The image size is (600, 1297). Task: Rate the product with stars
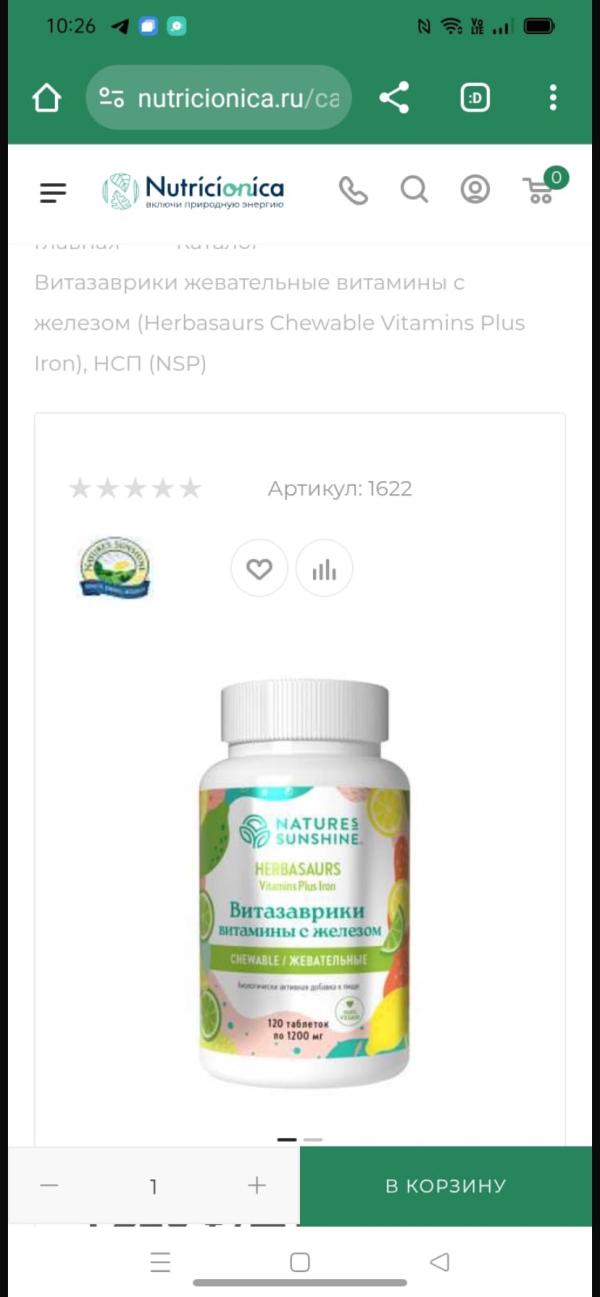pos(135,489)
